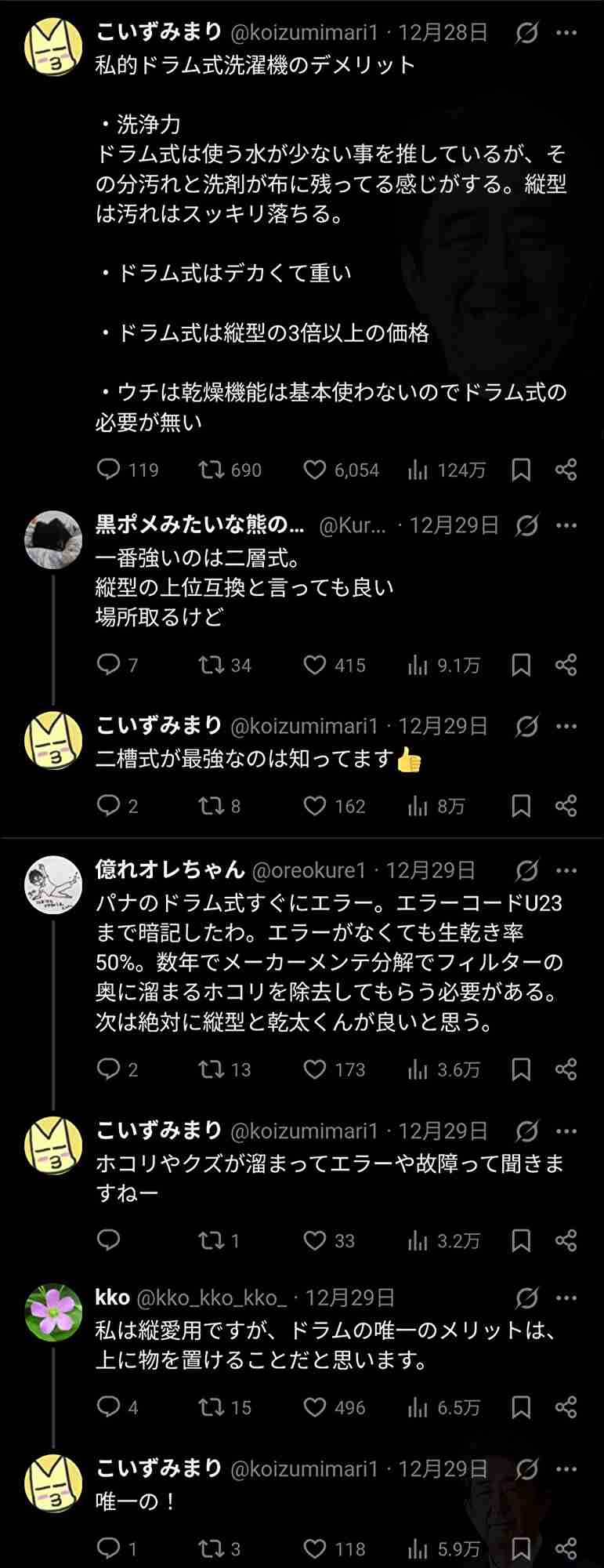Image resolution: width=604 pixels, height=1568 pixels.
Task: Share the post with 6,054 likes
Action: [566, 470]
